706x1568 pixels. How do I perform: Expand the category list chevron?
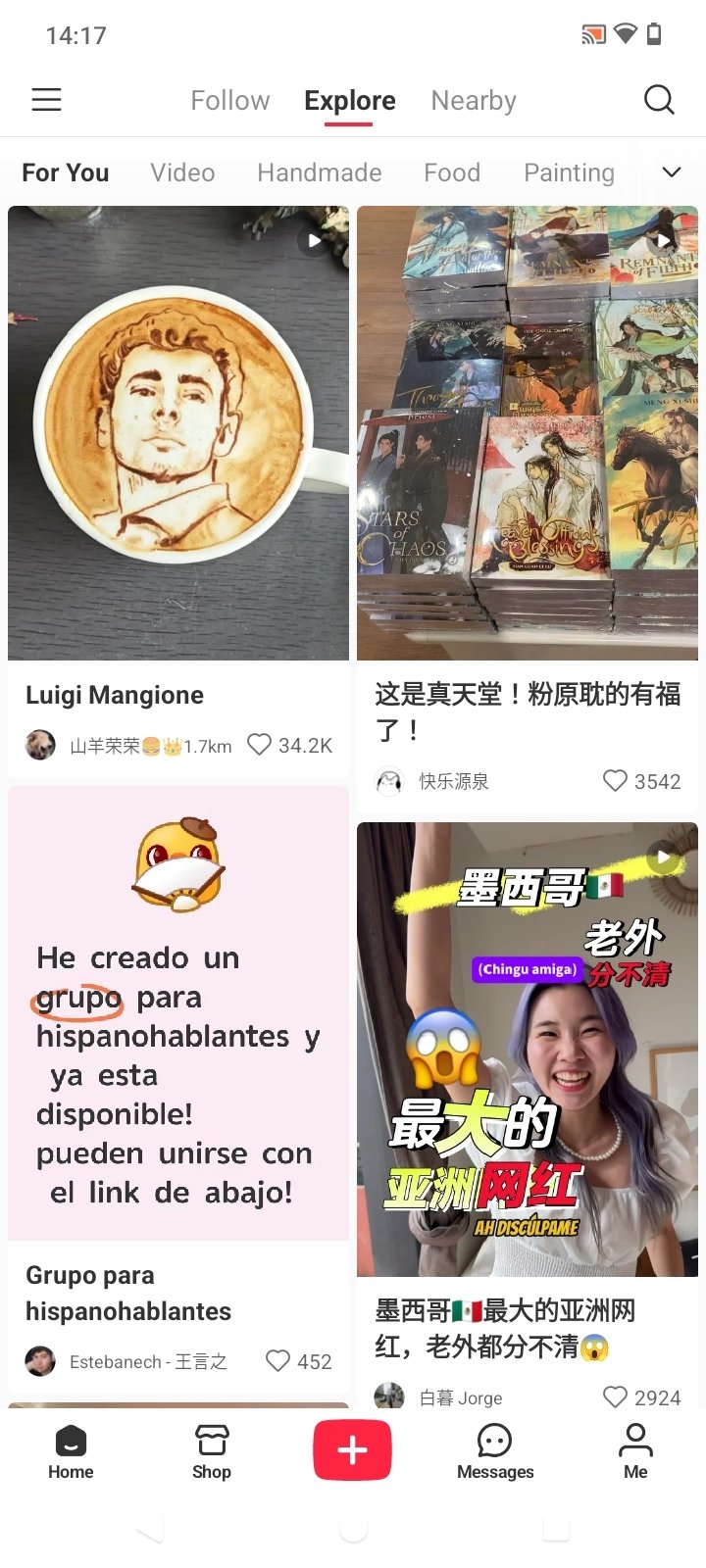click(x=672, y=172)
